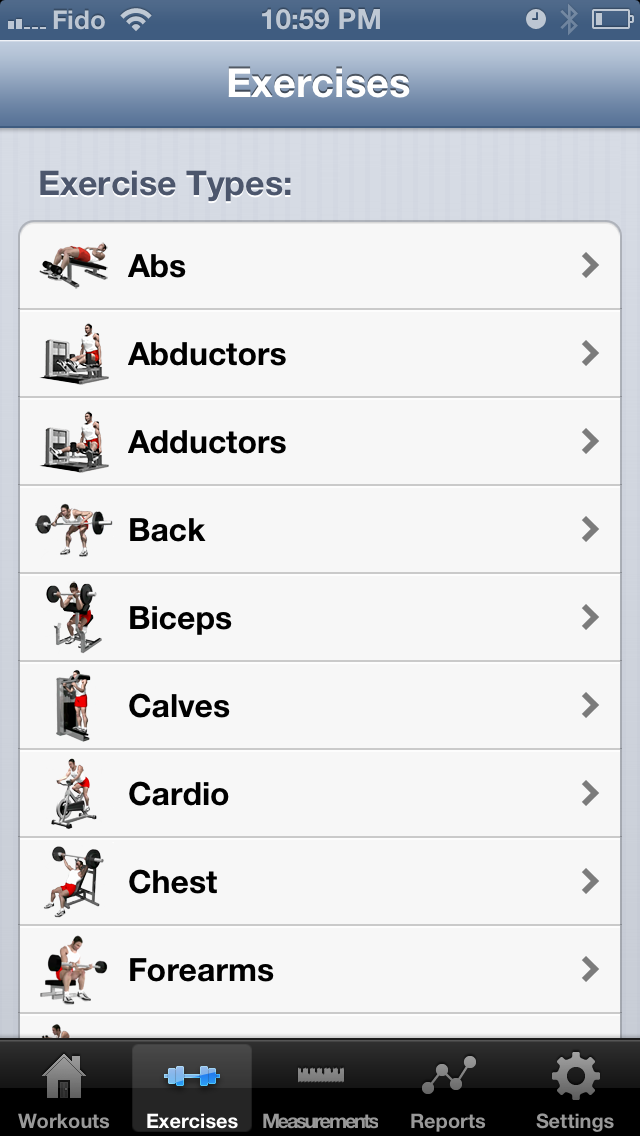640x1136 pixels.
Task: Open the Chest exercise list
Action: click(x=320, y=882)
